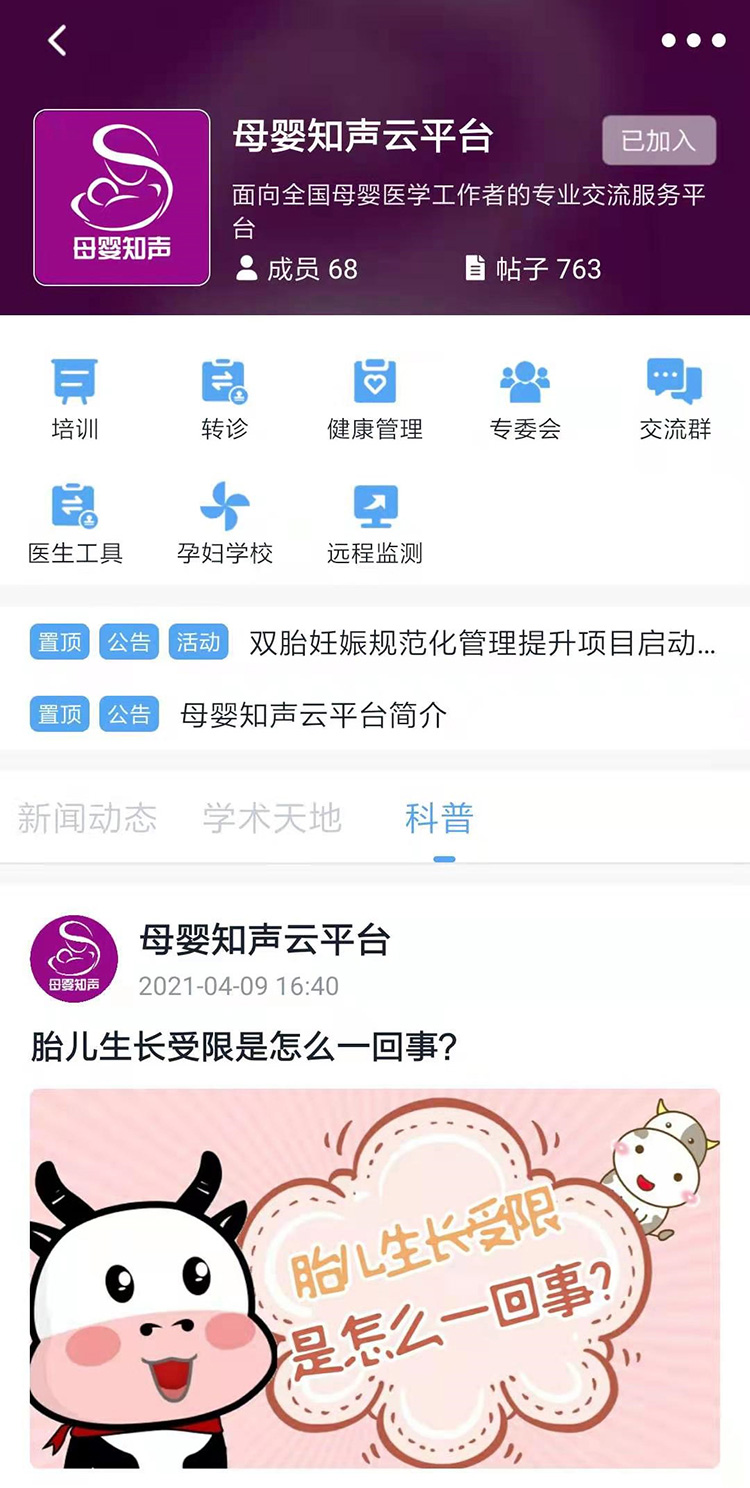View the post author 母婴知声云平台 avatar
The width and height of the screenshot is (750, 1488).
pos(74,958)
